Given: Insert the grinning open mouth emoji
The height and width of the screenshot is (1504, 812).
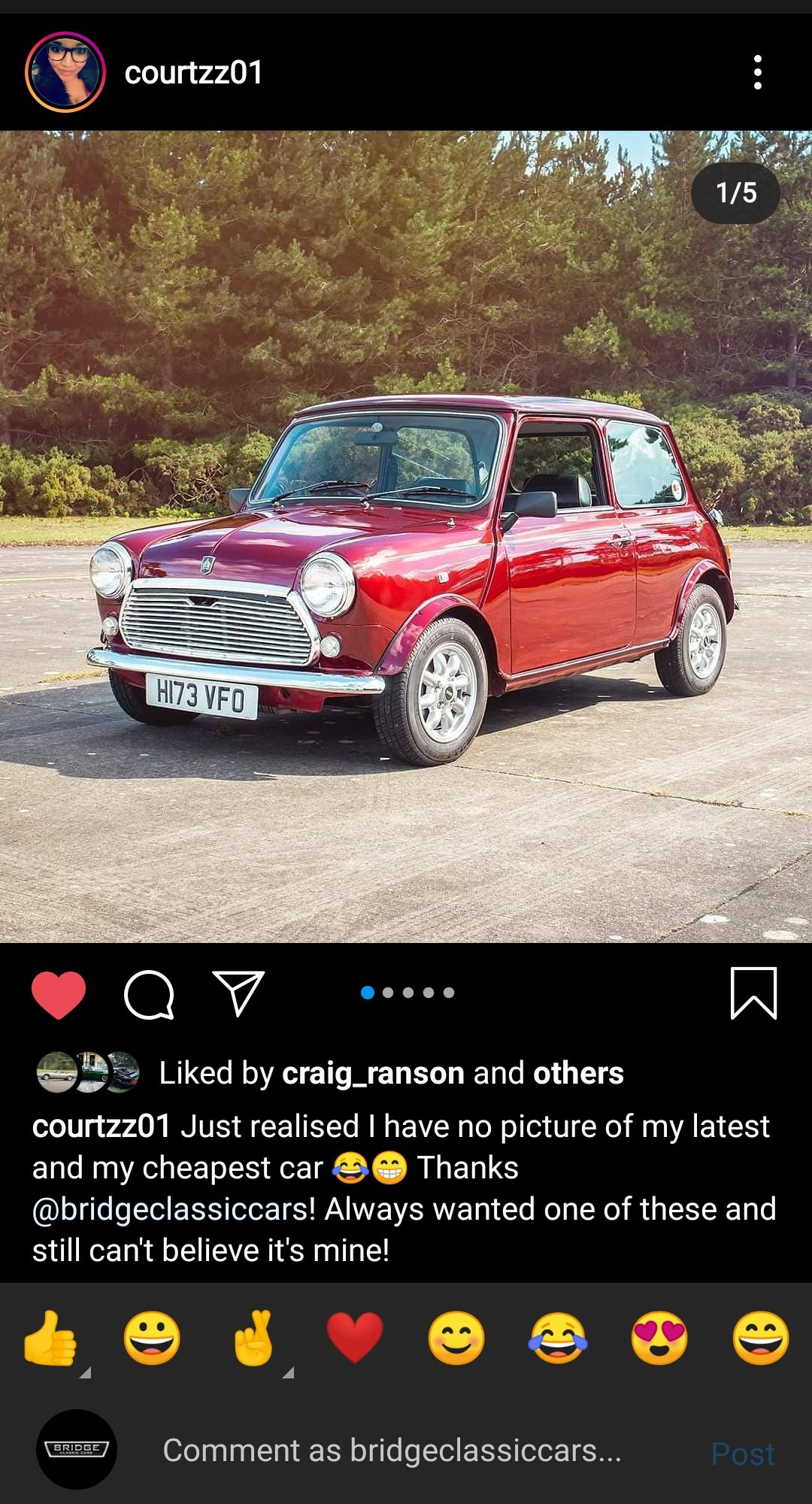Looking at the screenshot, I should coord(152,1339).
